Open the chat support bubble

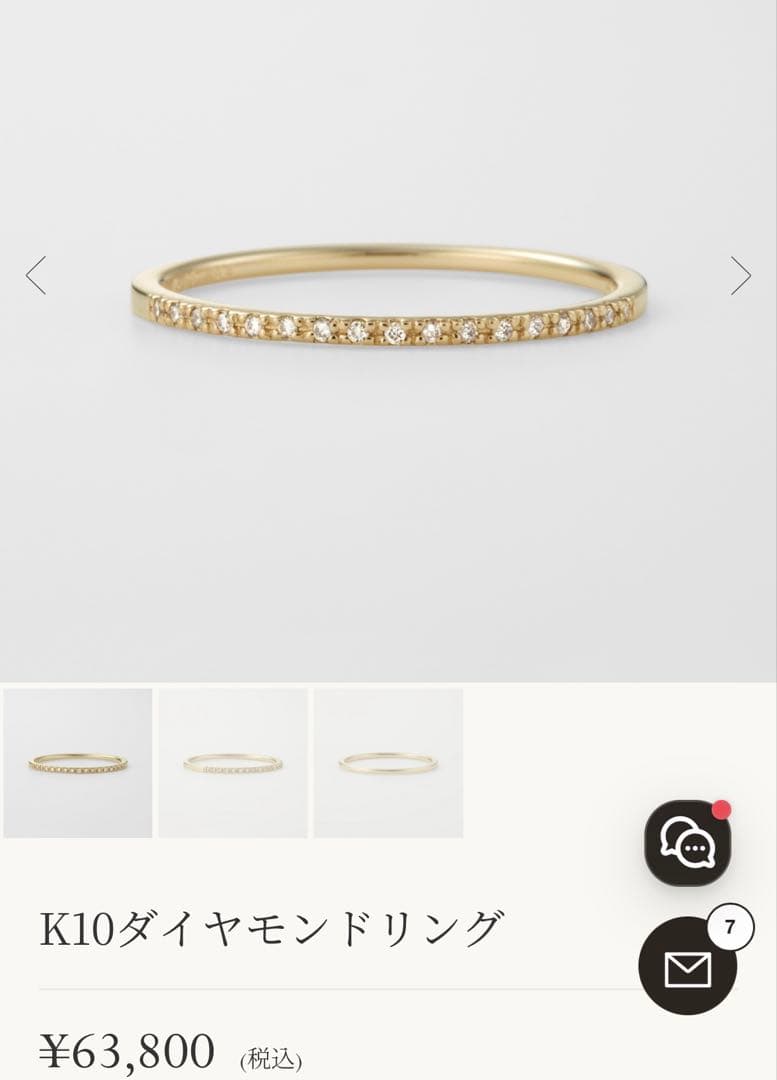point(687,844)
